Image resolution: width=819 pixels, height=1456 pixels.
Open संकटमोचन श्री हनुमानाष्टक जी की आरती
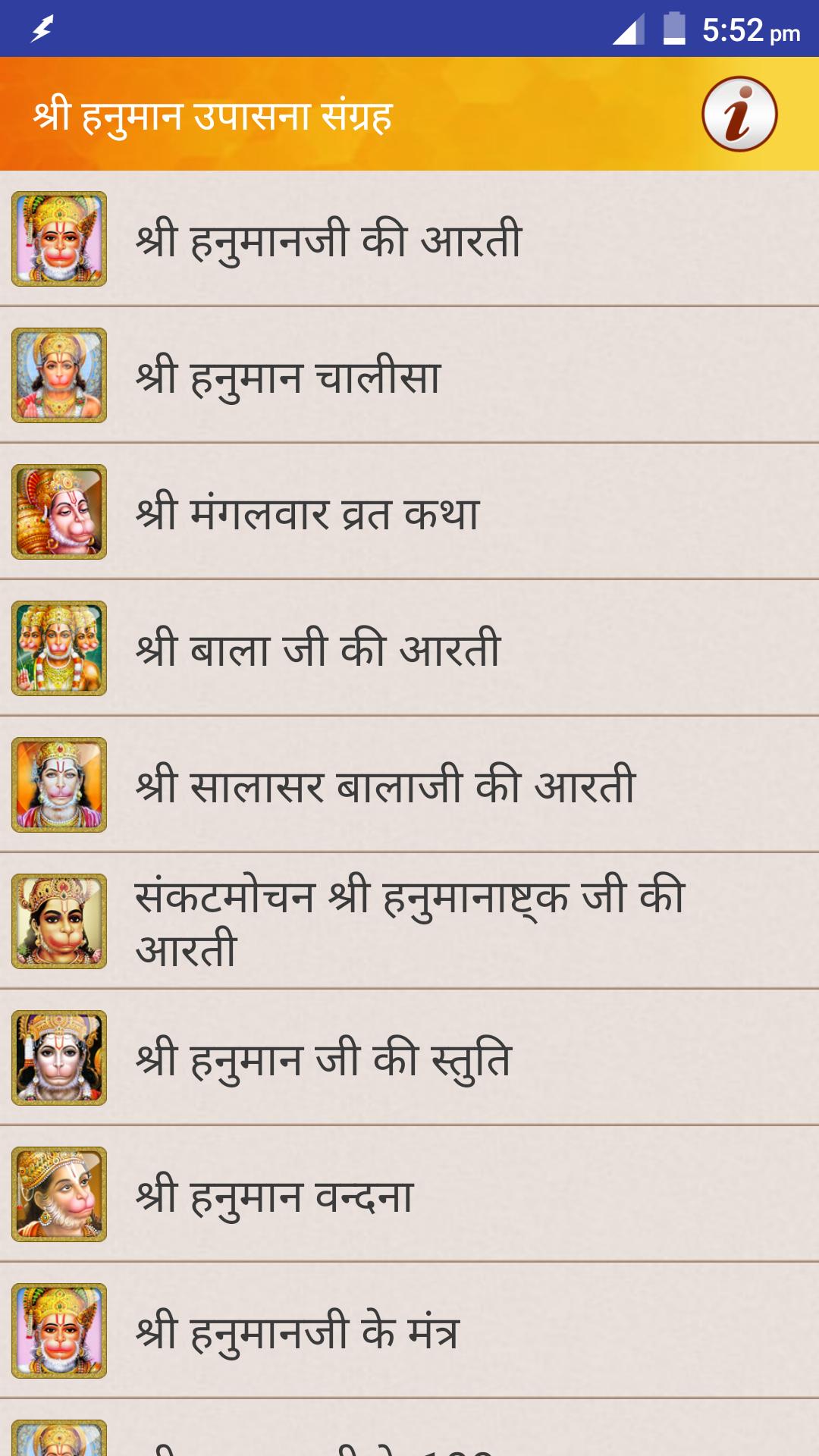tap(409, 921)
